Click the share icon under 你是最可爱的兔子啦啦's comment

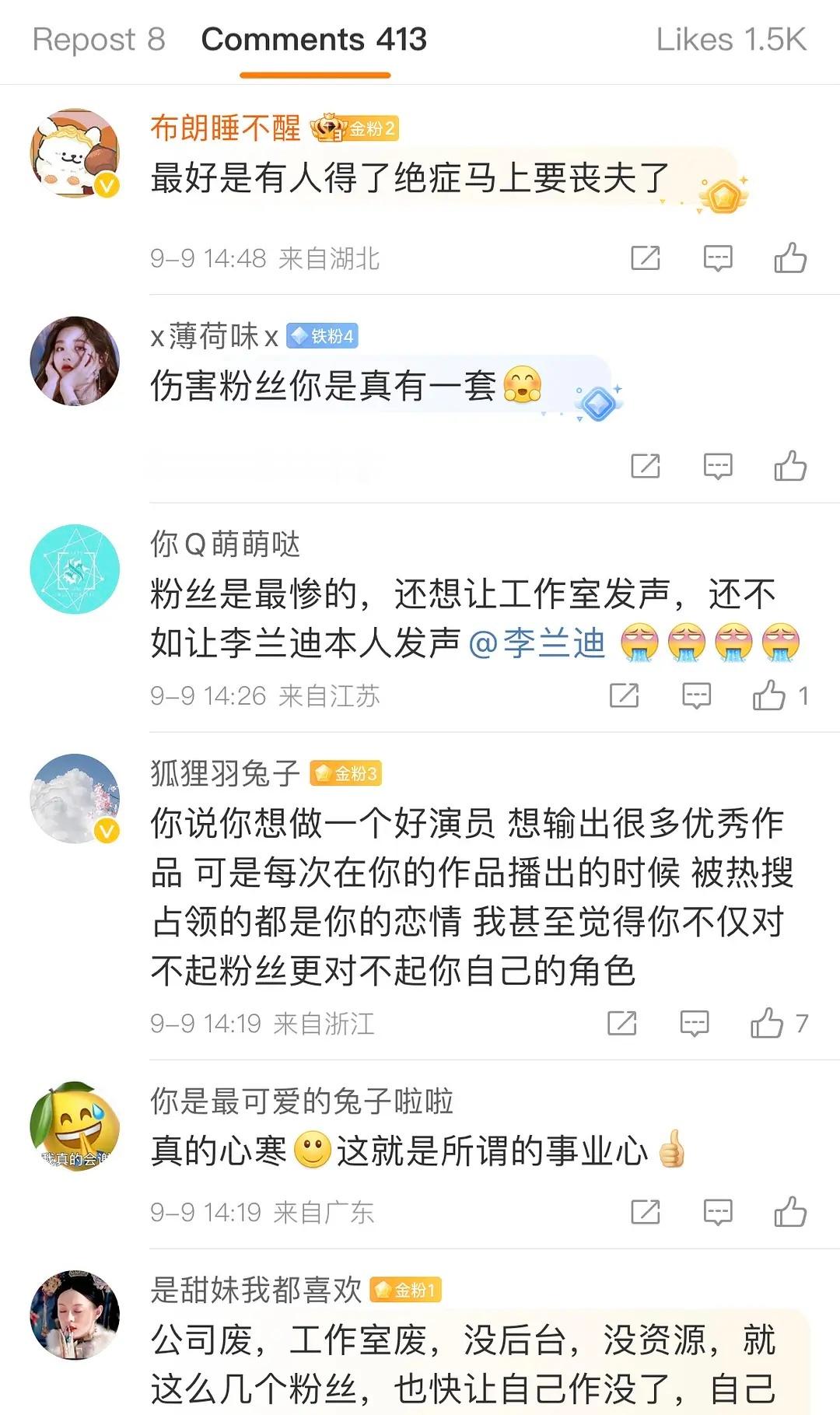(x=644, y=1211)
